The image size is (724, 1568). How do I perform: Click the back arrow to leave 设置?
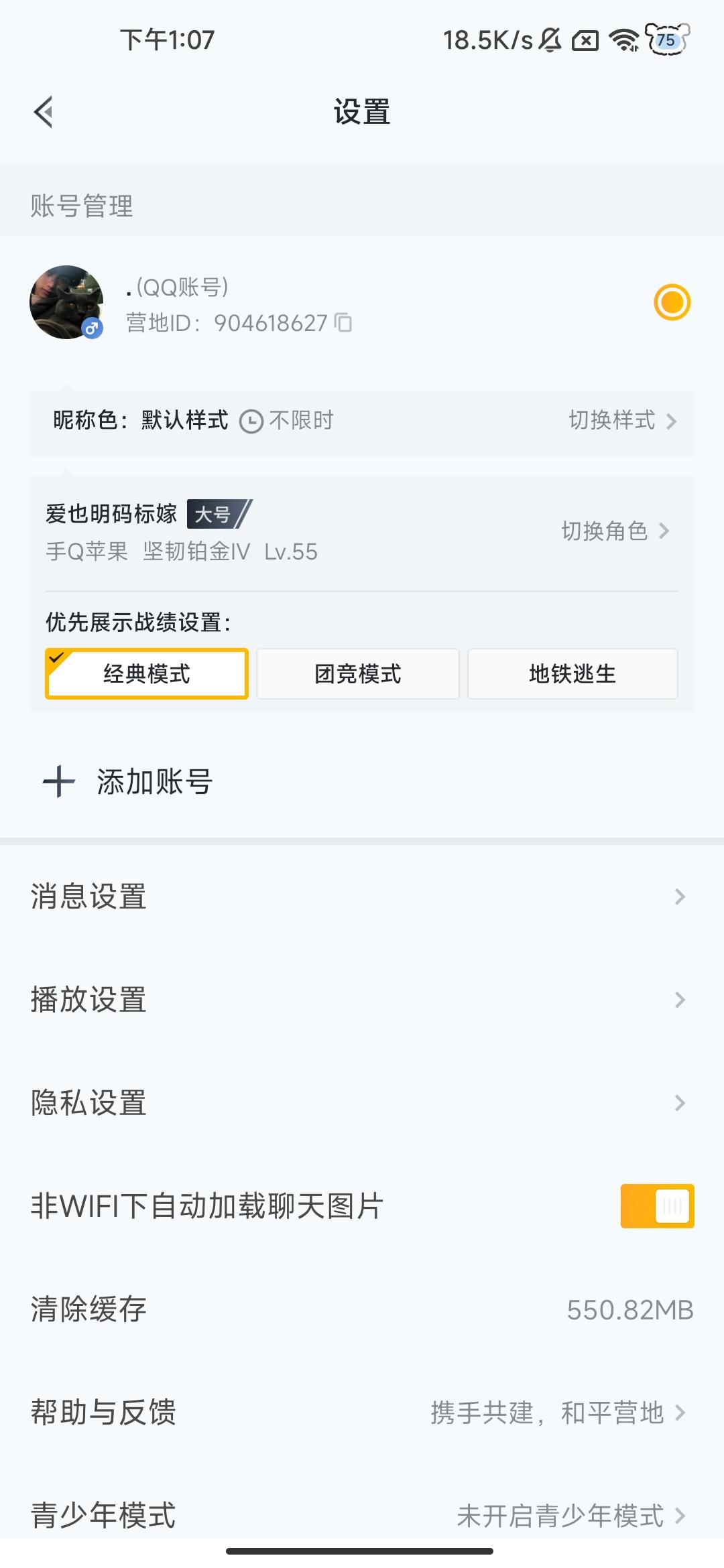point(44,112)
